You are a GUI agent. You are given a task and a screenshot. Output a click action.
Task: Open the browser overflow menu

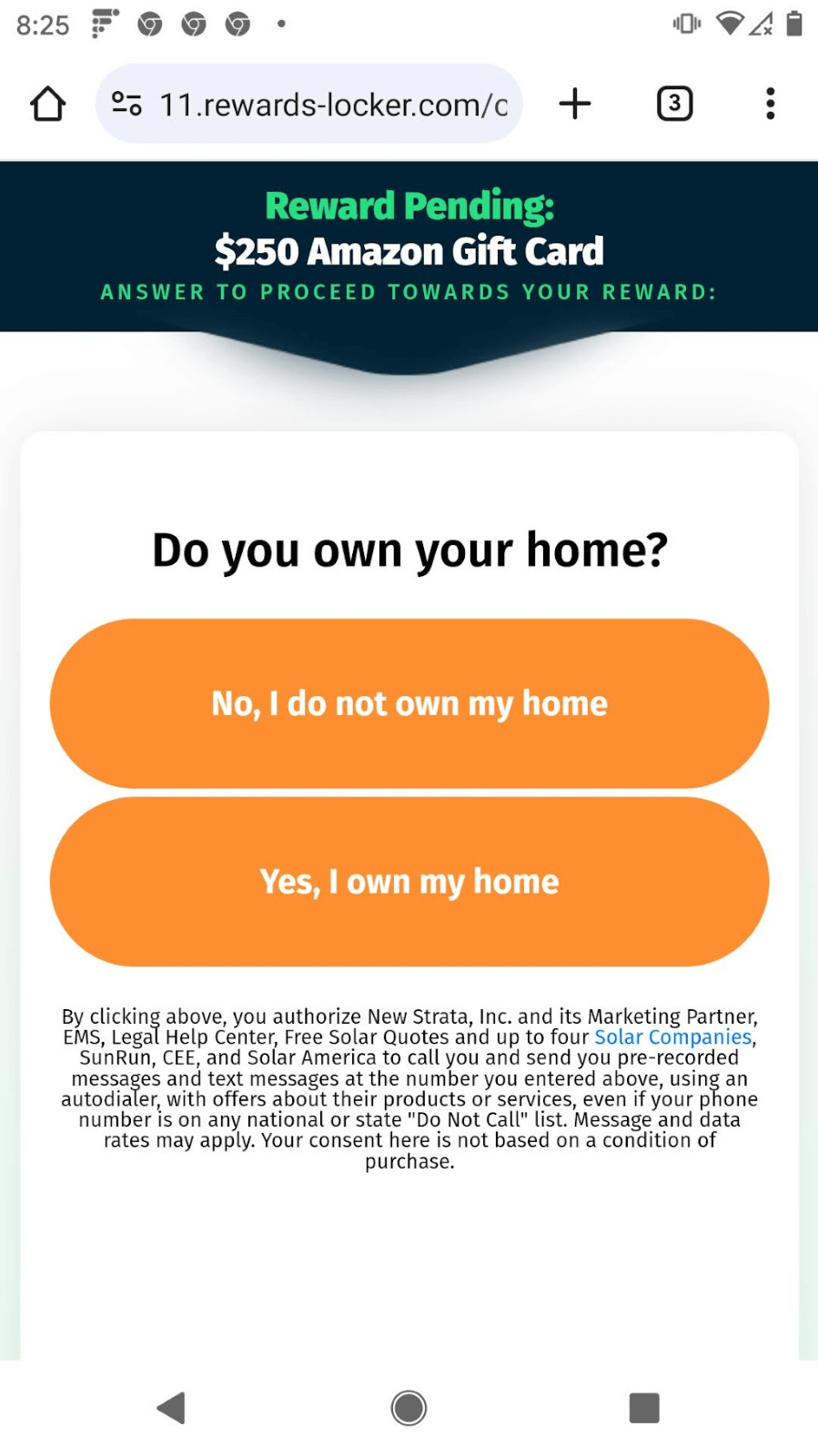click(x=770, y=104)
